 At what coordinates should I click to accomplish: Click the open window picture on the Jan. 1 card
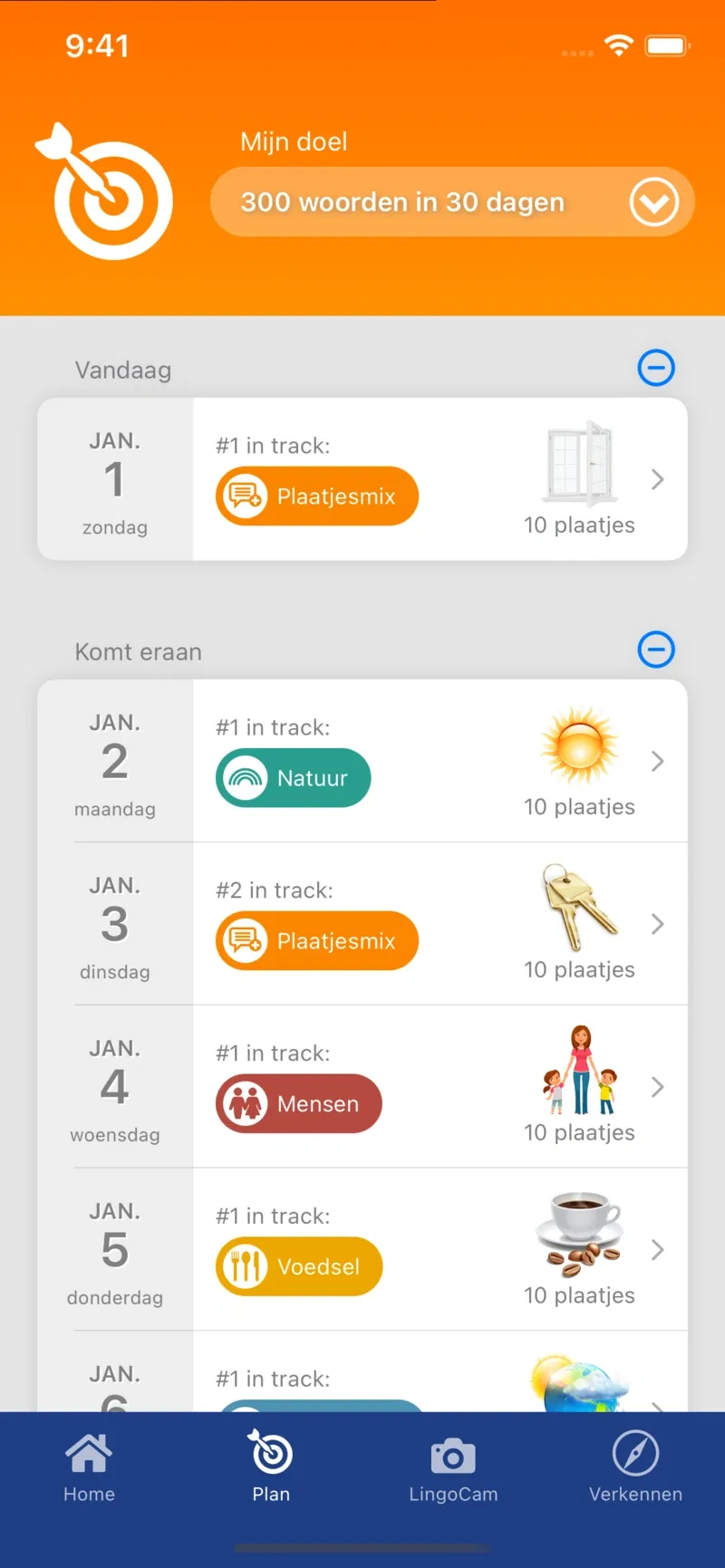click(579, 462)
